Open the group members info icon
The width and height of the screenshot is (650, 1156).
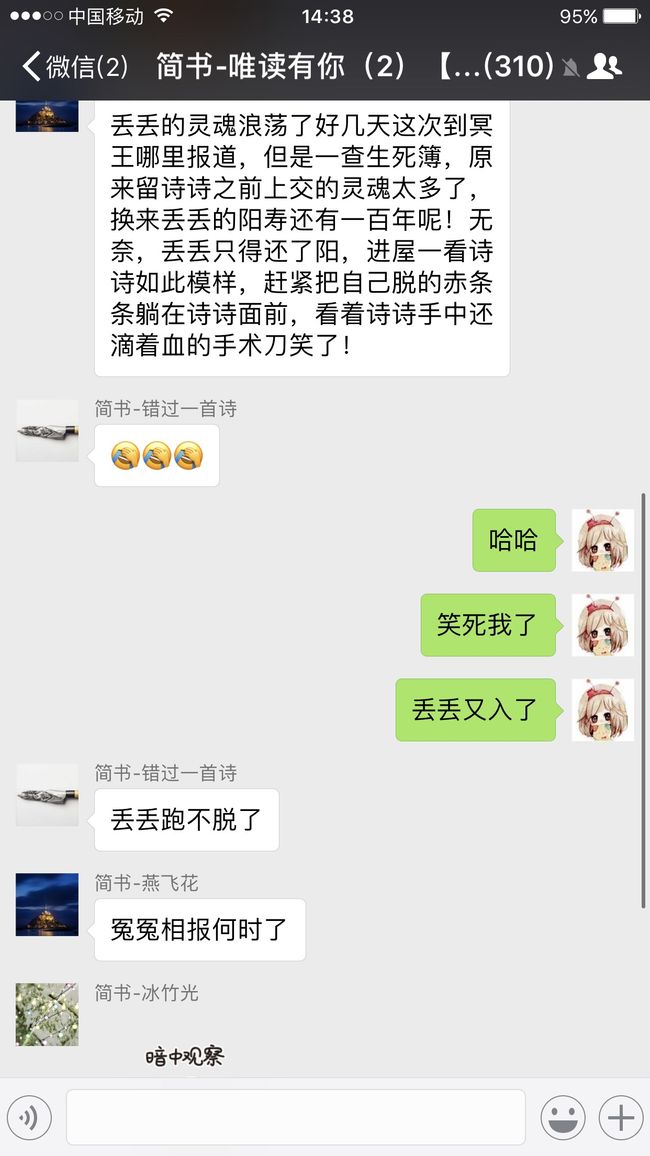(604, 67)
